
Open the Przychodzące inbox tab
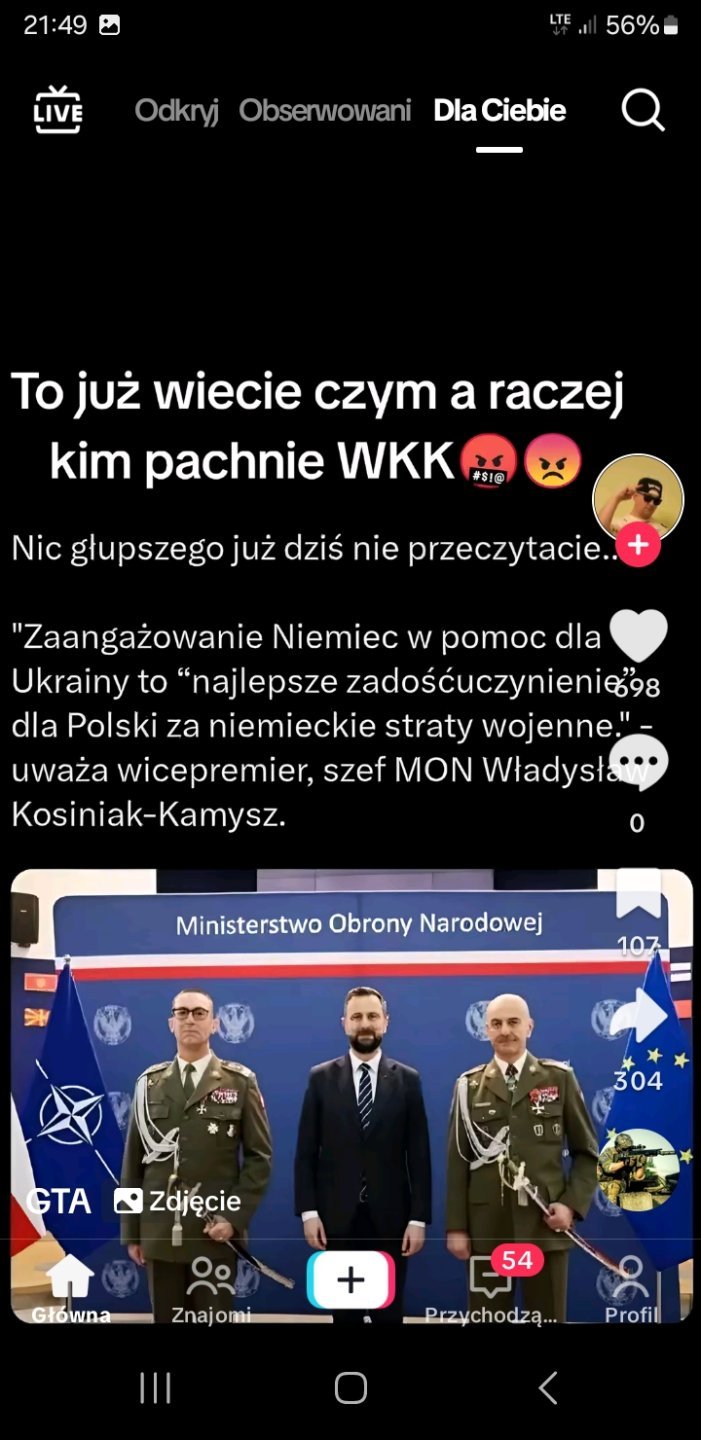click(491, 1288)
